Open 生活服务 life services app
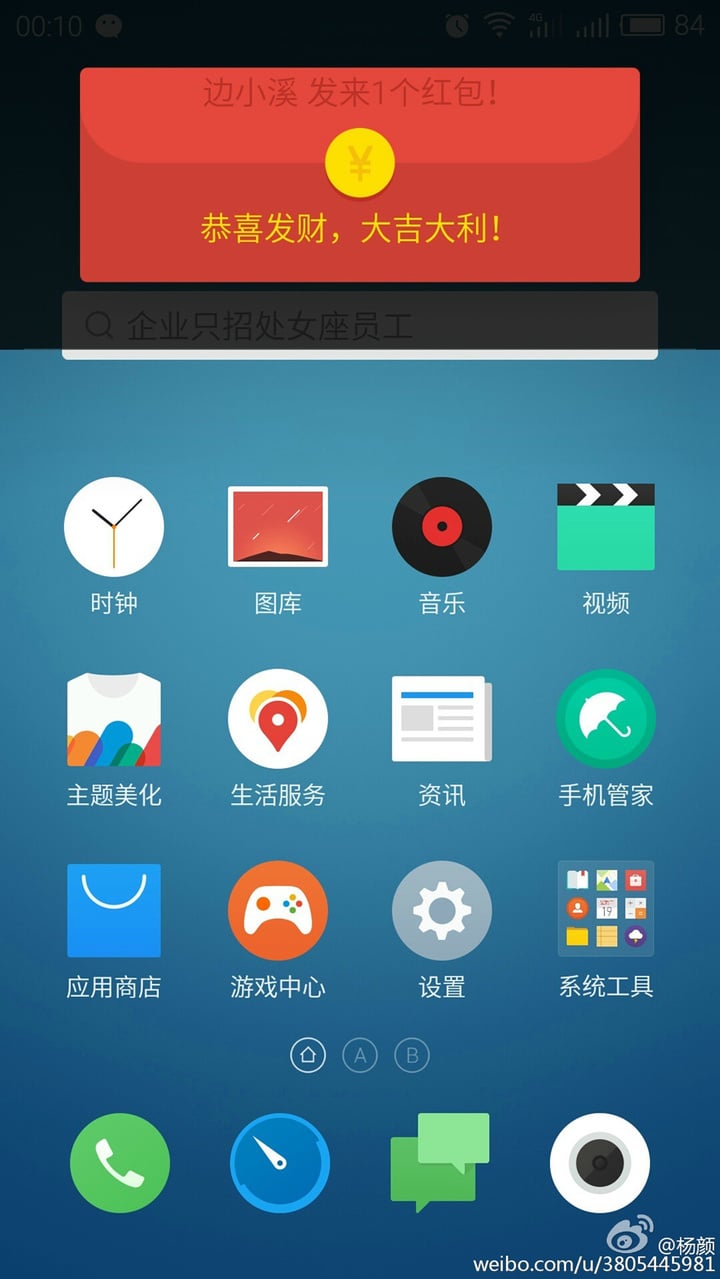The image size is (720, 1279). tap(278, 719)
